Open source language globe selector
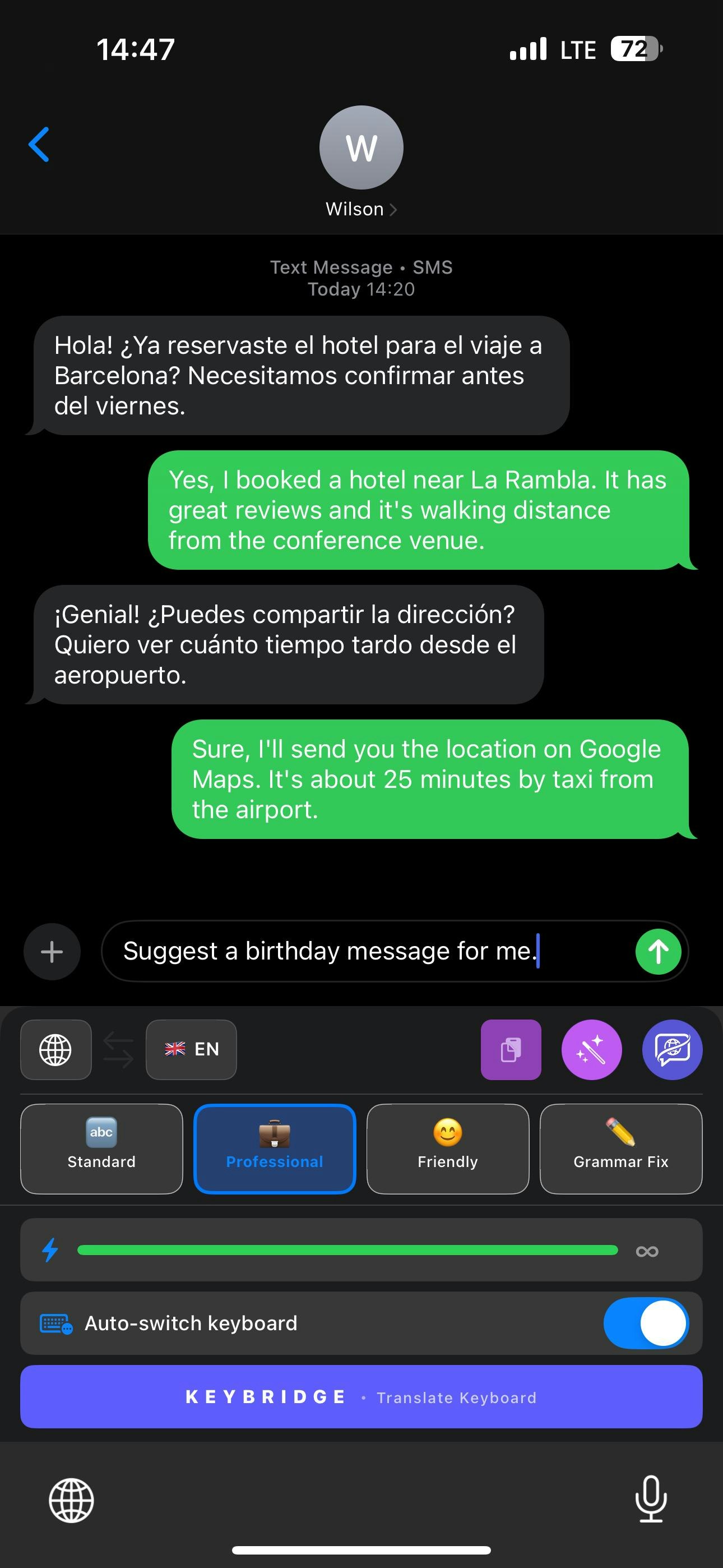Viewport: 723px width, 1568px height. [56, 1049]
